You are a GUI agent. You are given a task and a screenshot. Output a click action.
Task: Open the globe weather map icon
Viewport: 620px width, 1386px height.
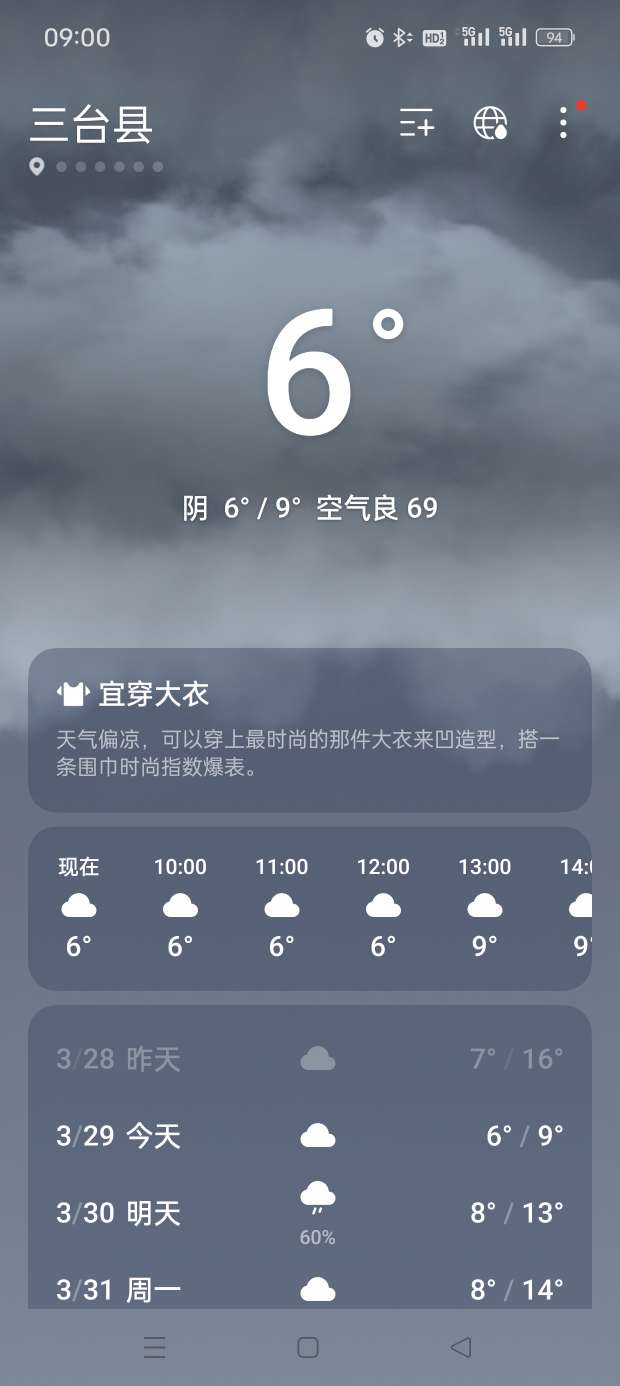[490, 123]
